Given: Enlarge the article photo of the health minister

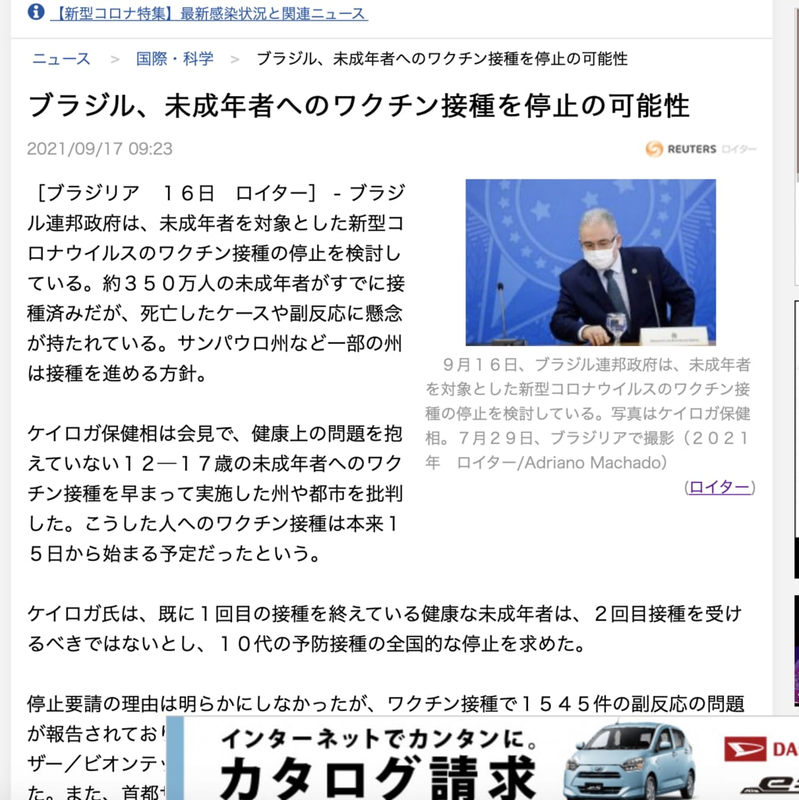Looking at the screenshot, I should click(x=590, y=262).
